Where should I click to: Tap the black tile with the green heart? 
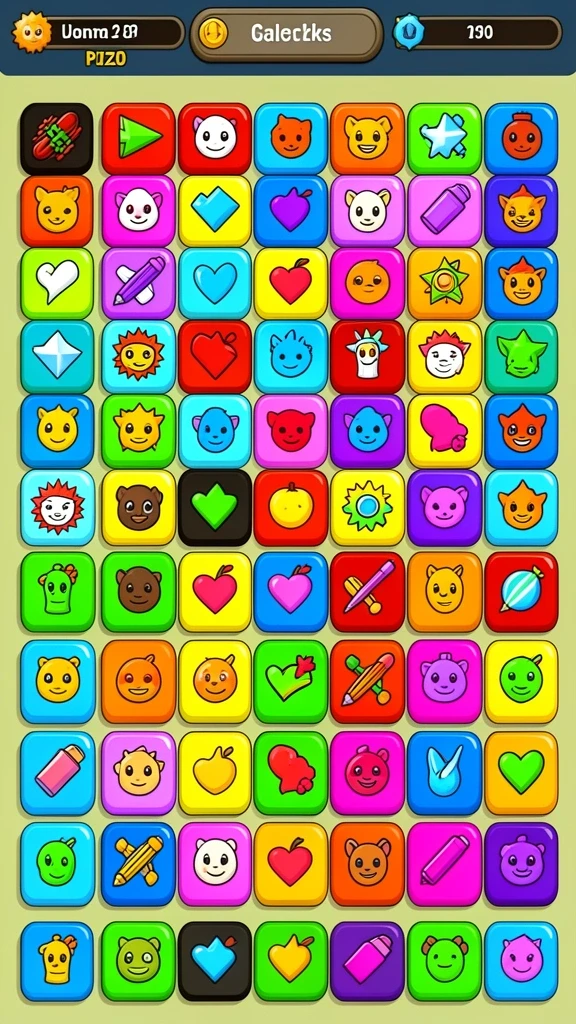[x=215, y=507]
